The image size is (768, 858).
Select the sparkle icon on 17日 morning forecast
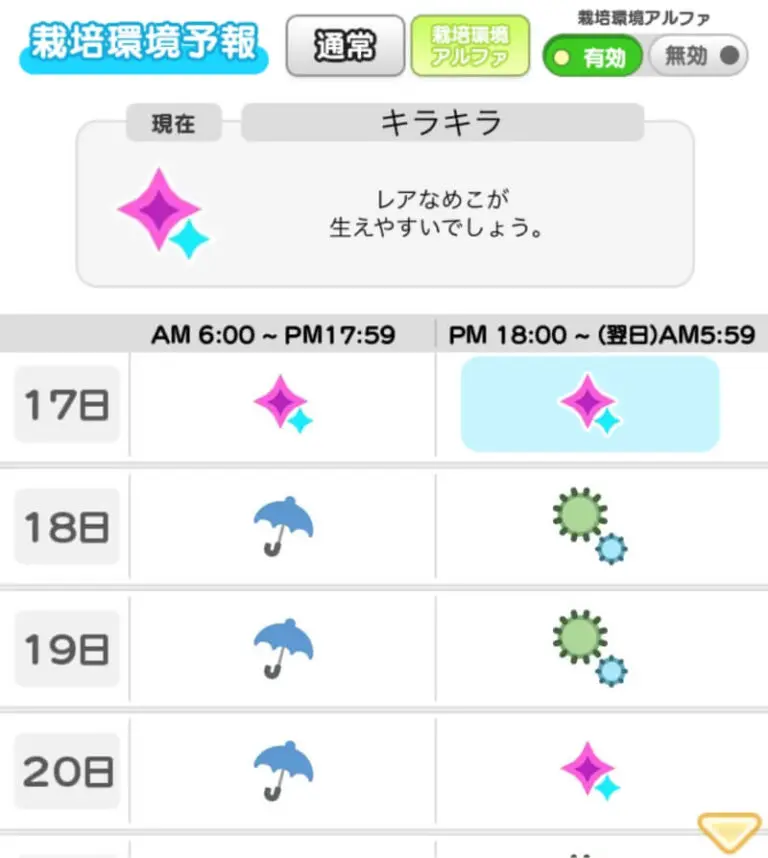tap(283, 404)
